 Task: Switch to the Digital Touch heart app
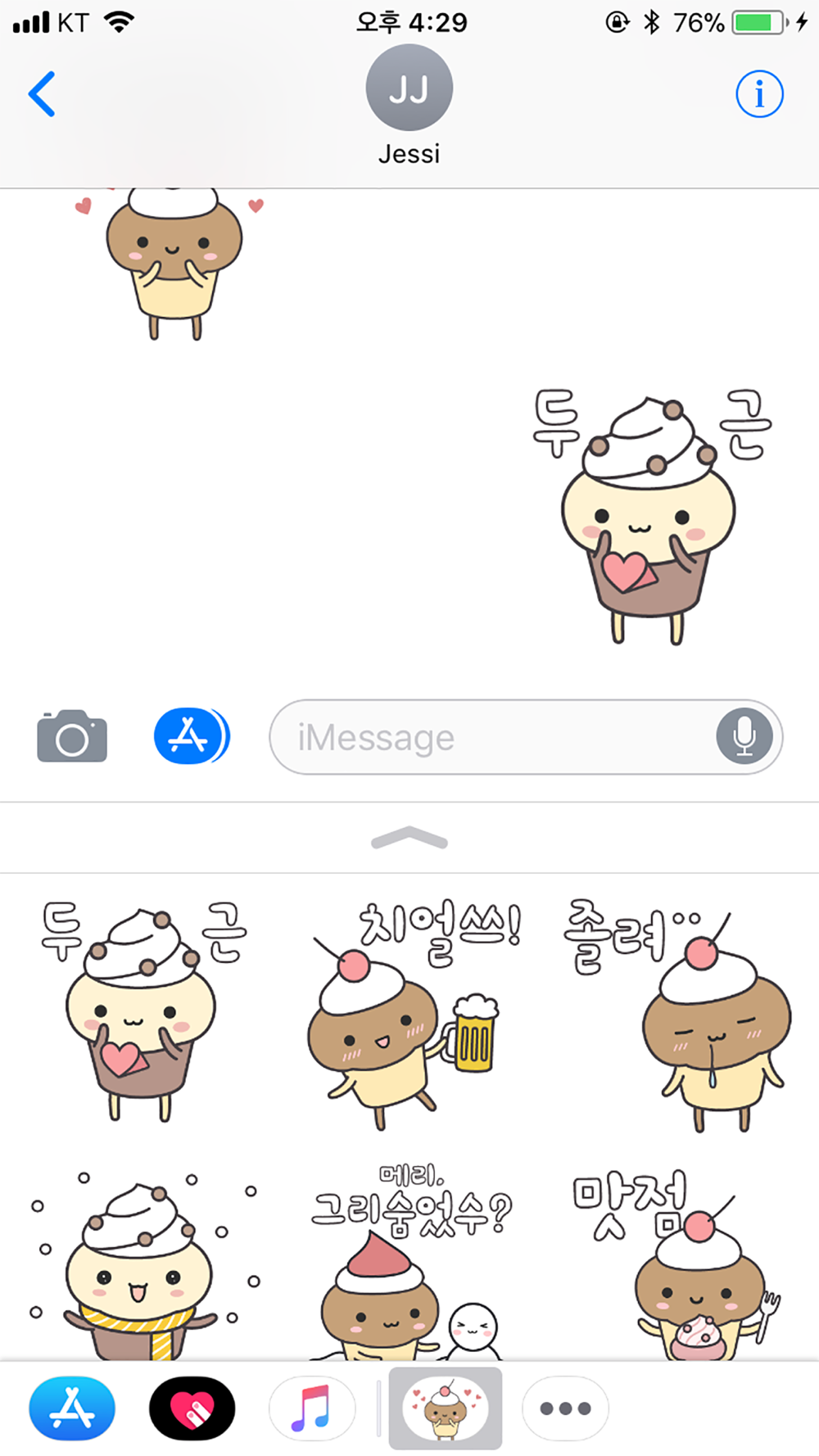coord(192,1408)
